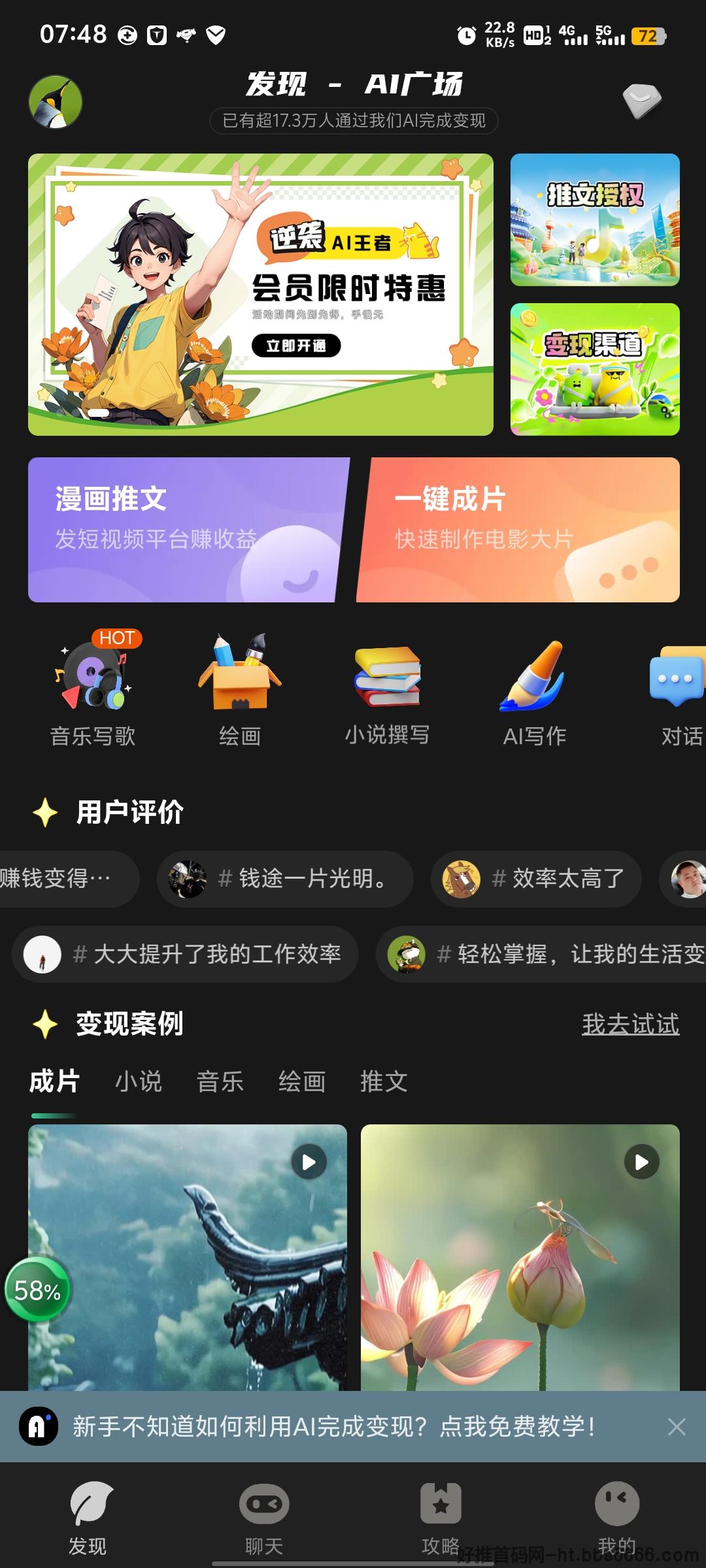Screen dimensions: 706x1568
Task: Open the 音乐写歌 tool
Action: coord(93,689)
